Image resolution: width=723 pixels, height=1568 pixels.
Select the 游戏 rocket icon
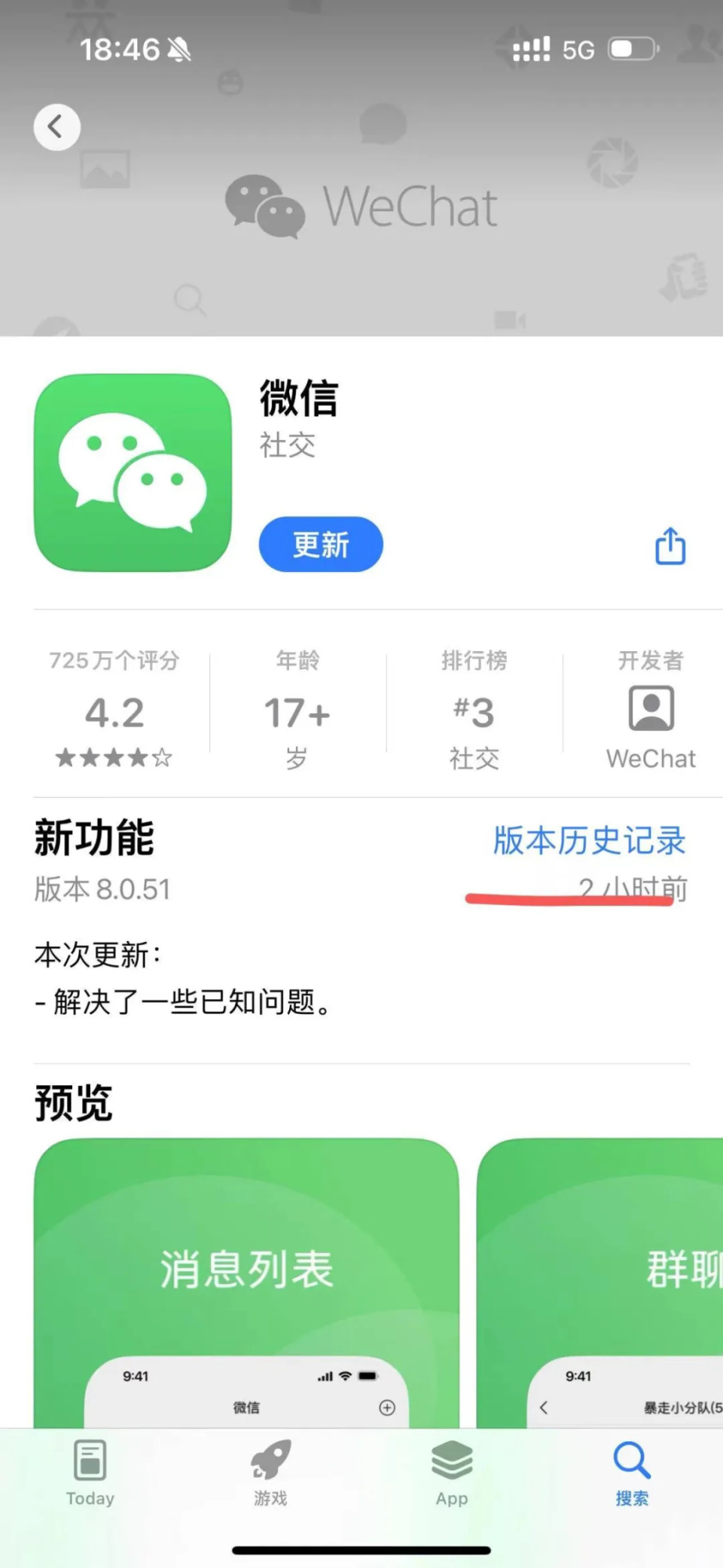270,1460
